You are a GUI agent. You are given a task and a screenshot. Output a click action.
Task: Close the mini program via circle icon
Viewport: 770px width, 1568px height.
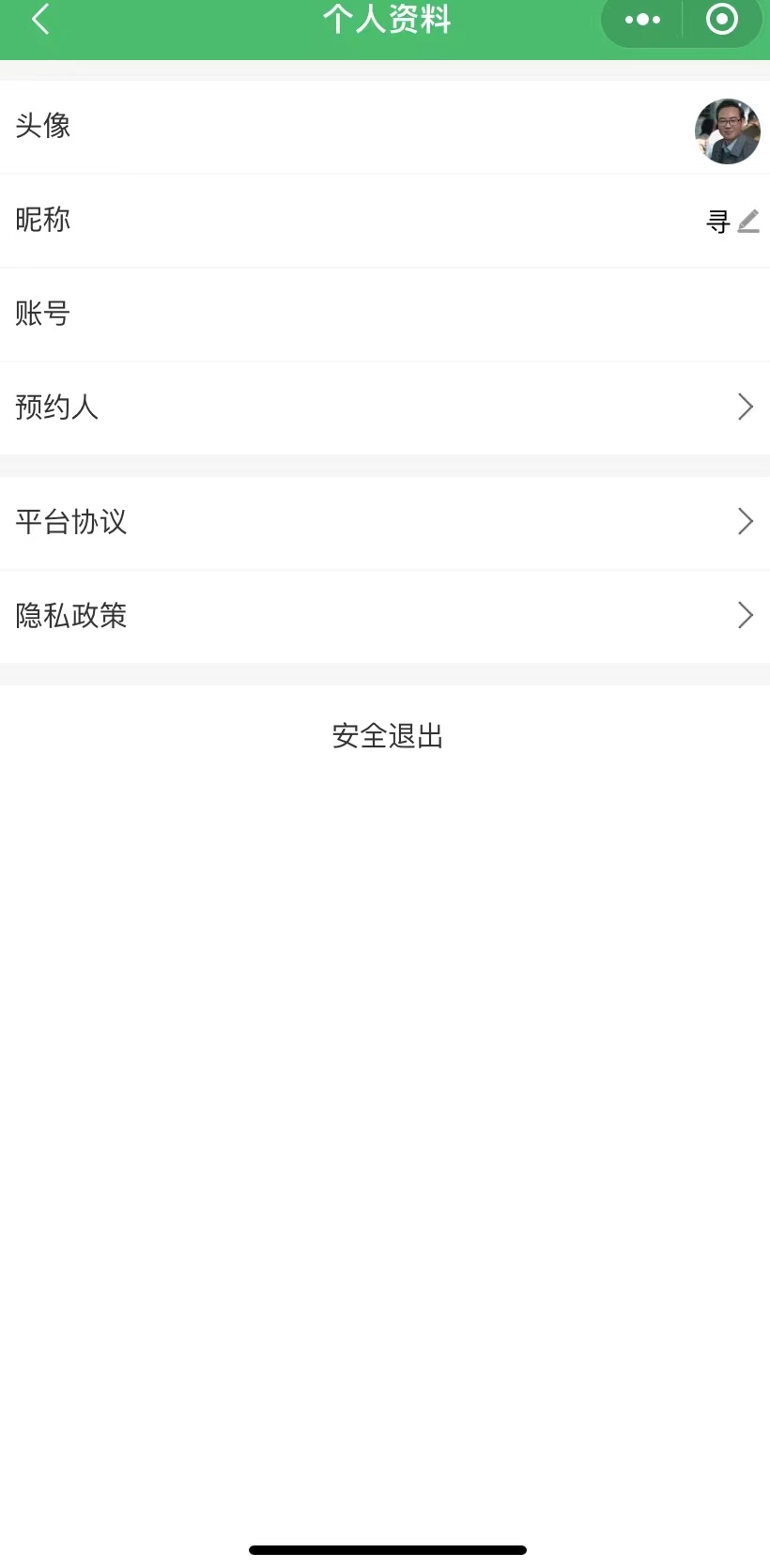[721, 19]
